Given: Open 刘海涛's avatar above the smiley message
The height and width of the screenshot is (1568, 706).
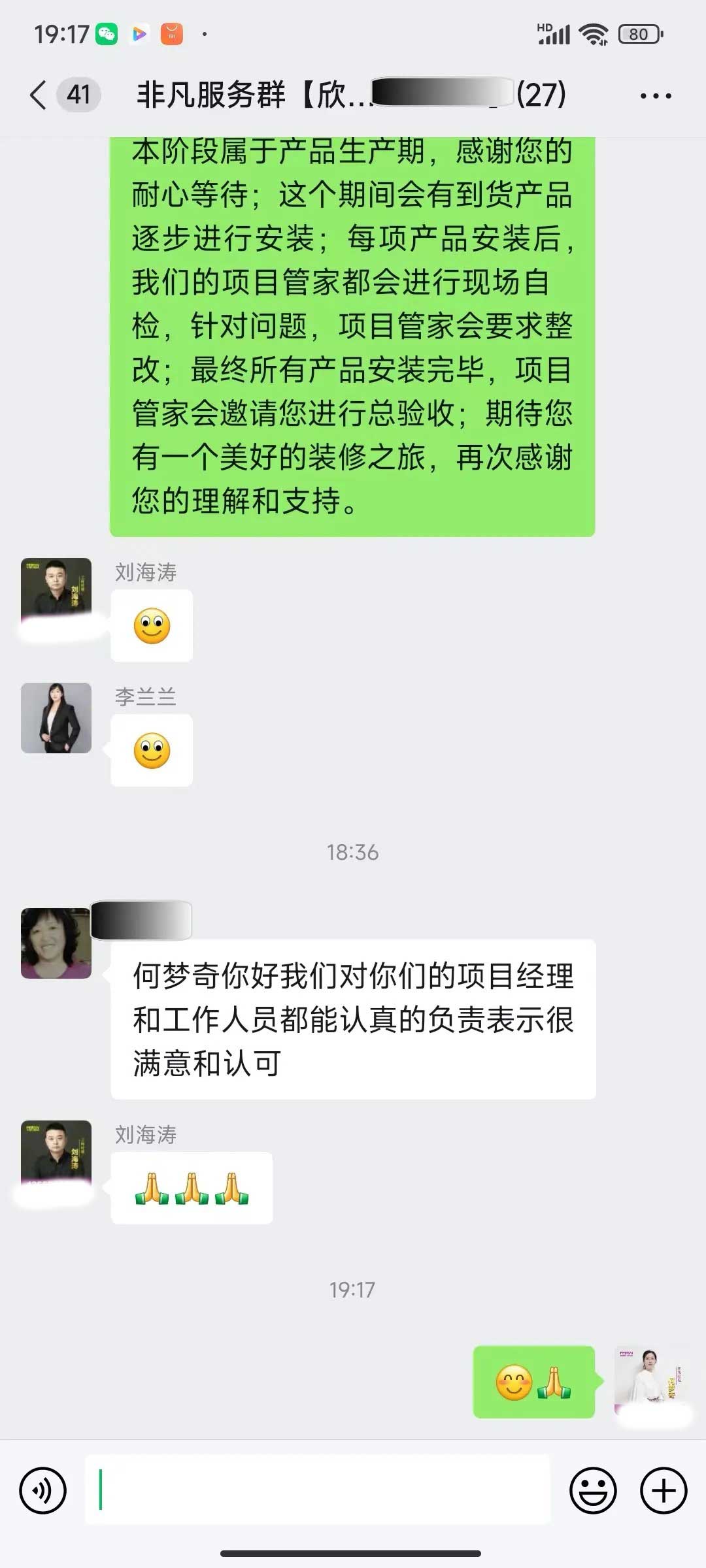Looking at the screenshot, I should point(56,591).
